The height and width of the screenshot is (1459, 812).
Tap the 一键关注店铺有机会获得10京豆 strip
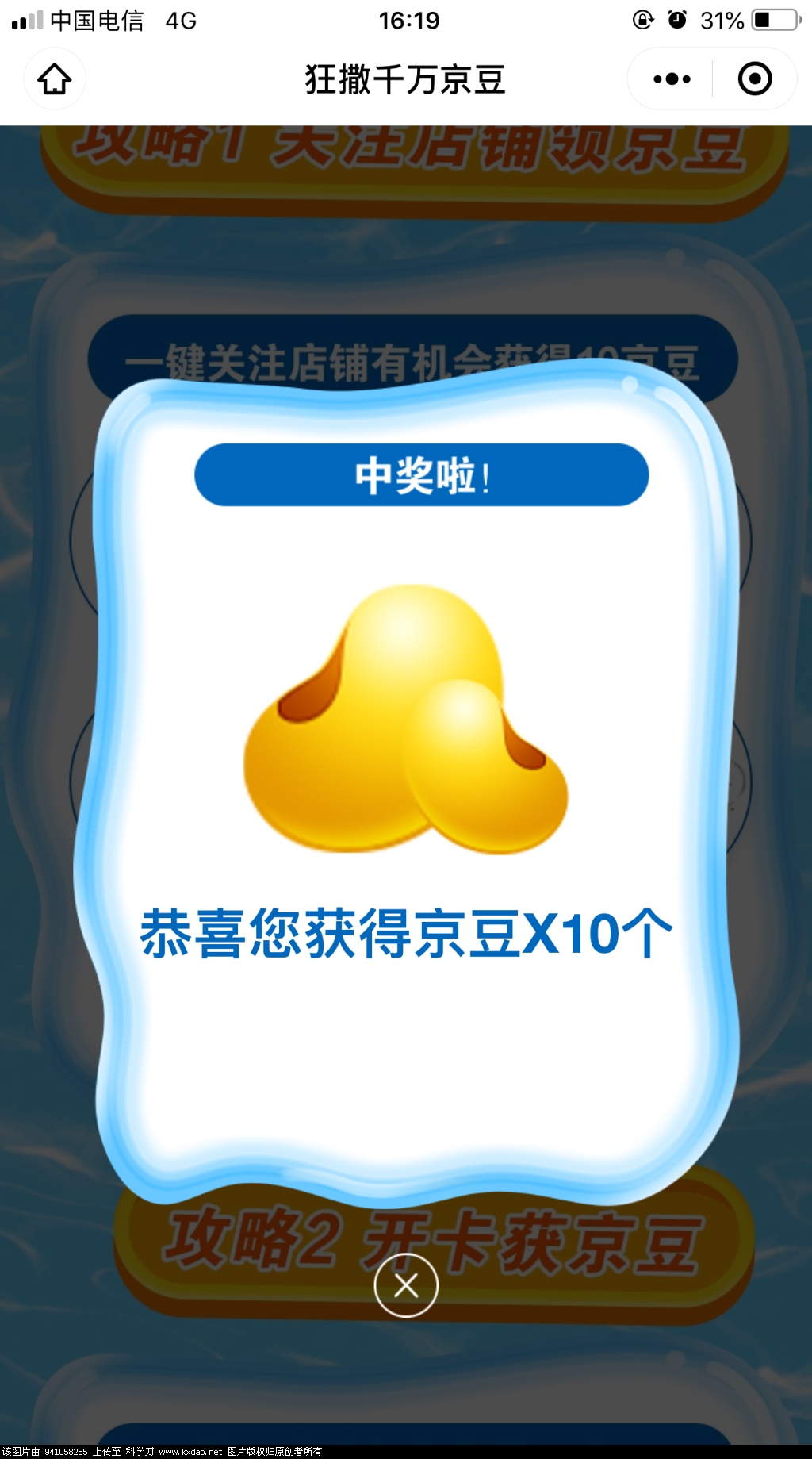coord(406,361)
